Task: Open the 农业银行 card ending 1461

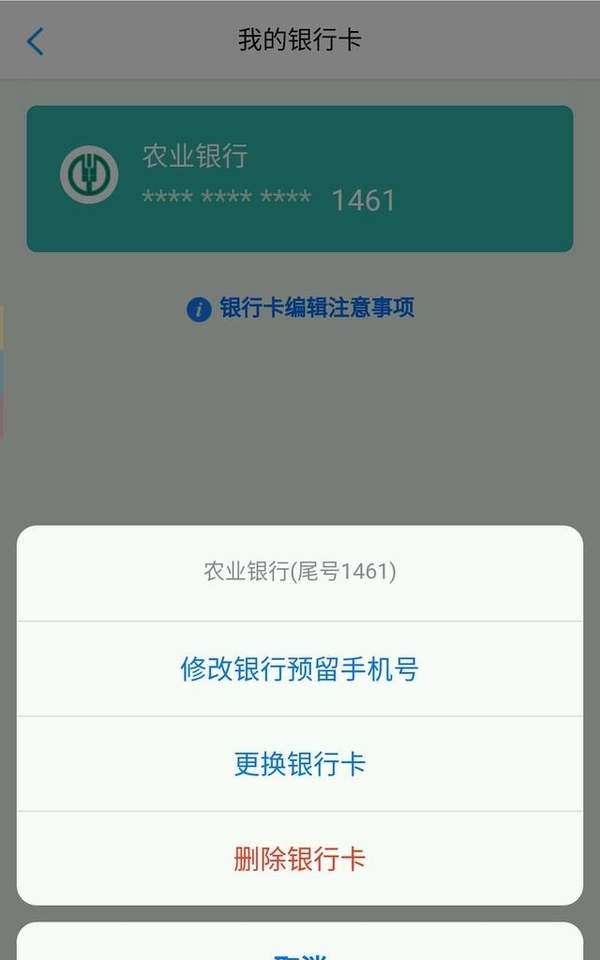Action: (300, 179)
